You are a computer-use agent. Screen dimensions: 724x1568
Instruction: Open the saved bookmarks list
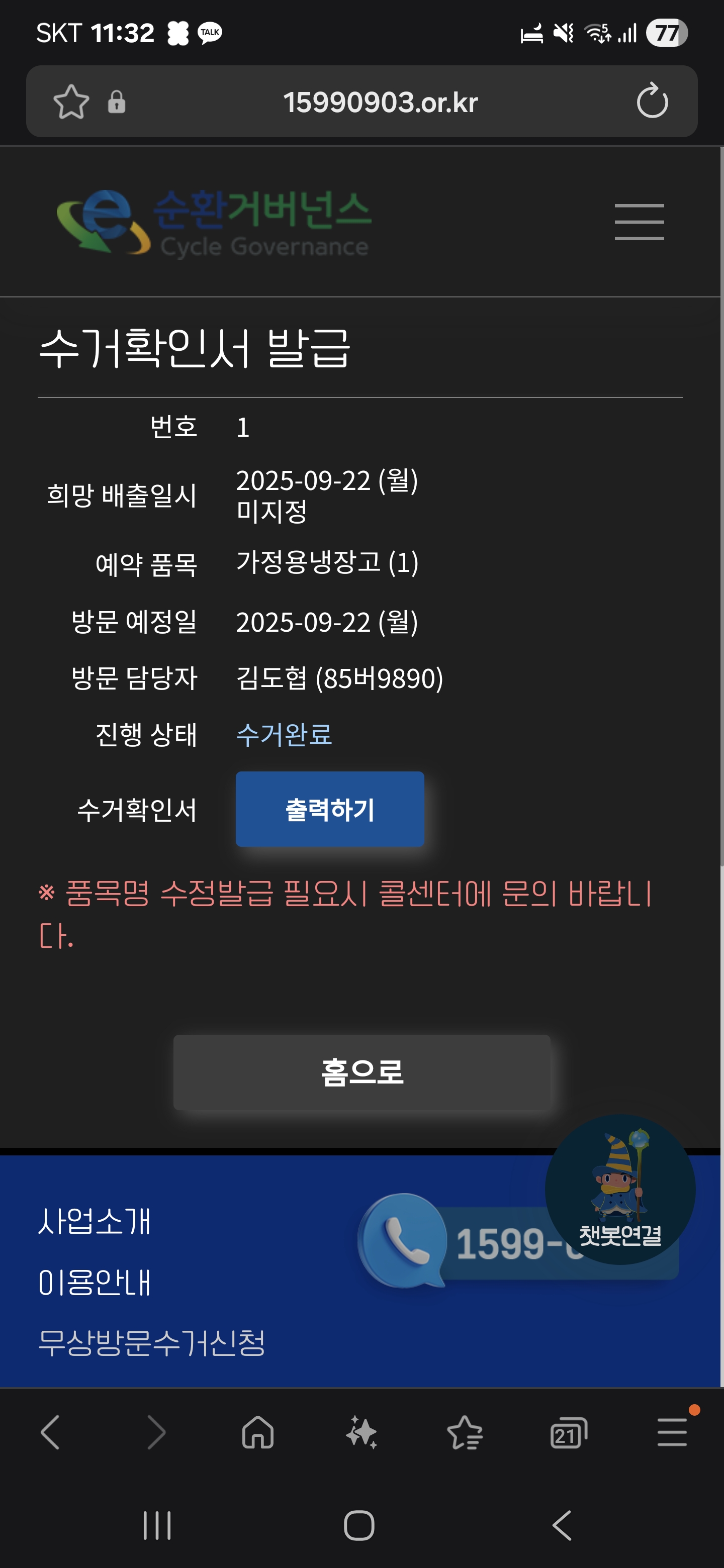coord(465,1432)
